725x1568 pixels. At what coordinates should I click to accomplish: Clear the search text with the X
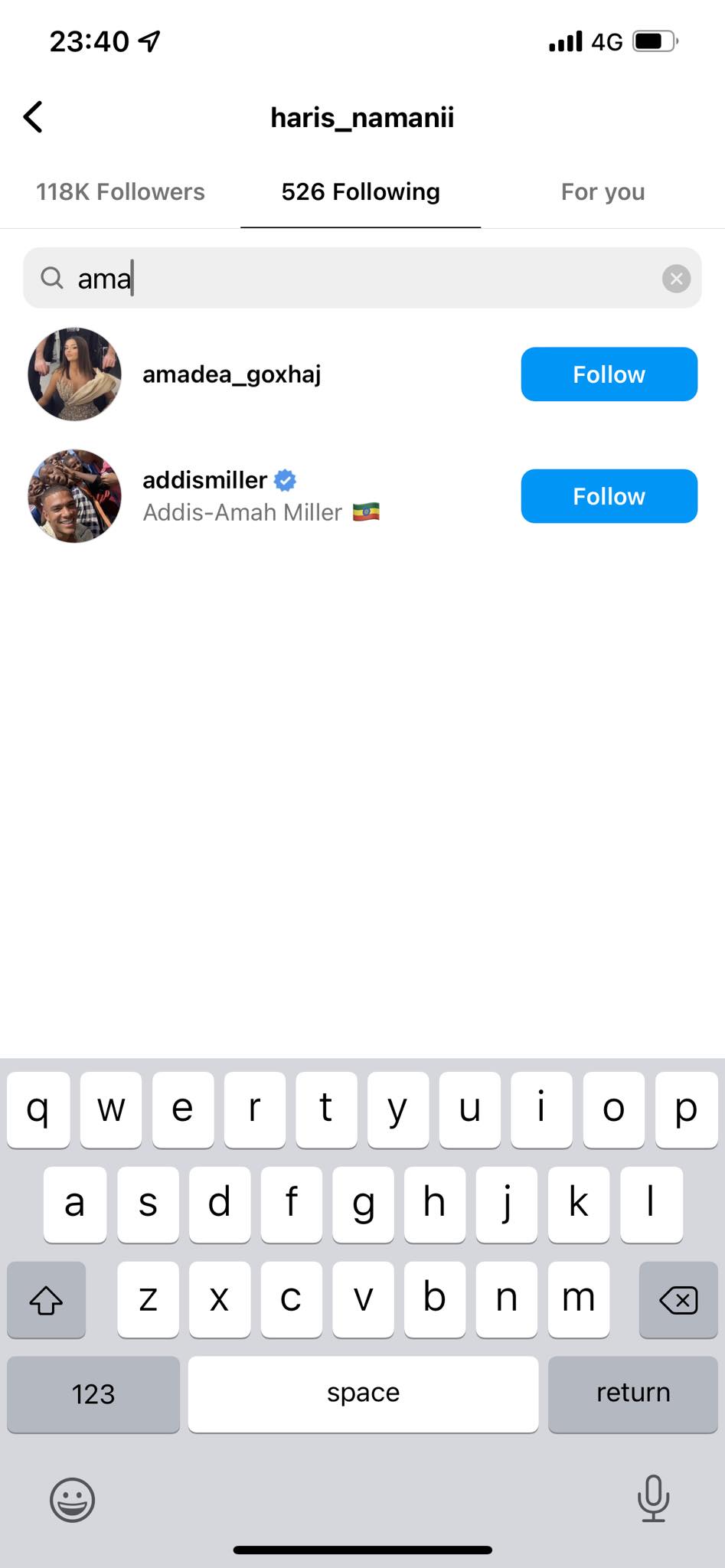point(676,279)
